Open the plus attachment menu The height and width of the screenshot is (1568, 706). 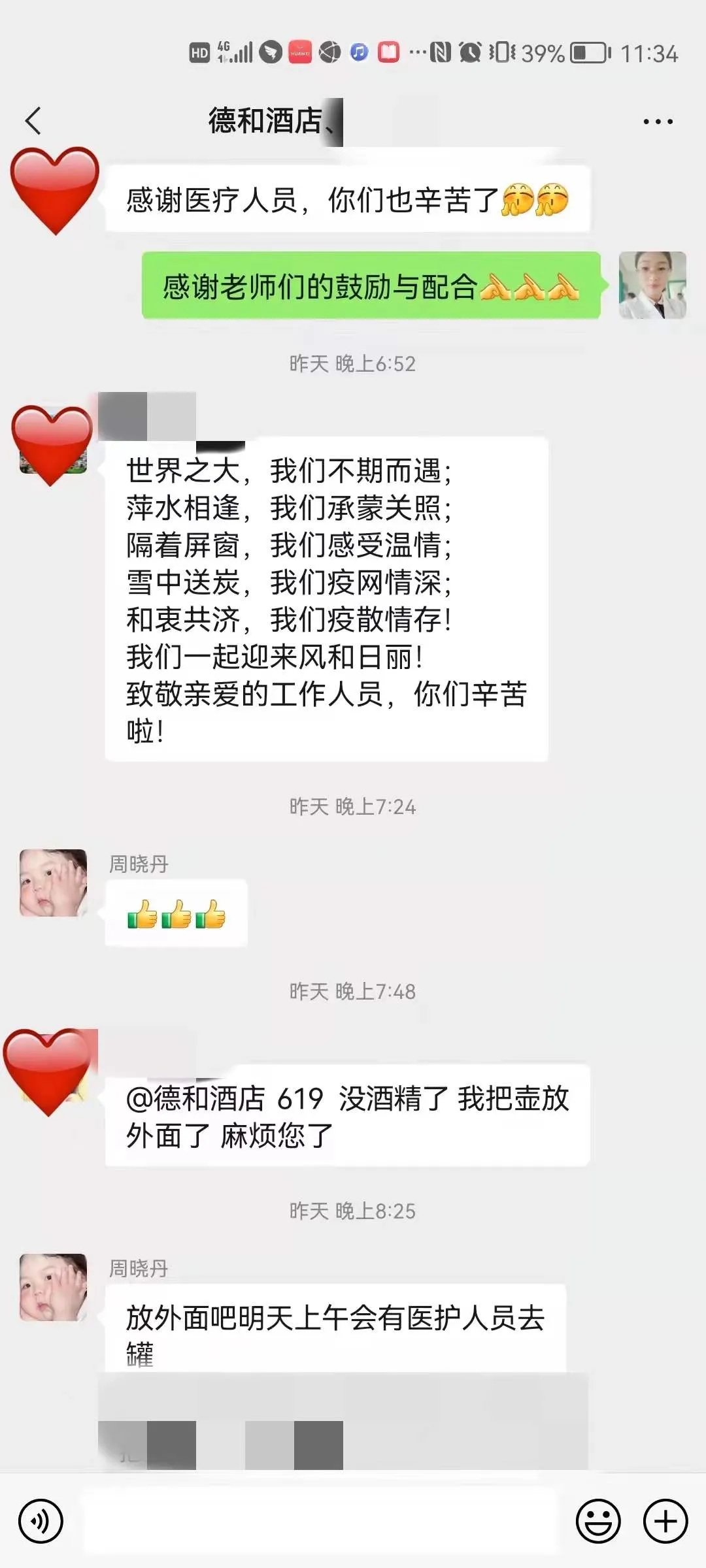coord(665,1521)
